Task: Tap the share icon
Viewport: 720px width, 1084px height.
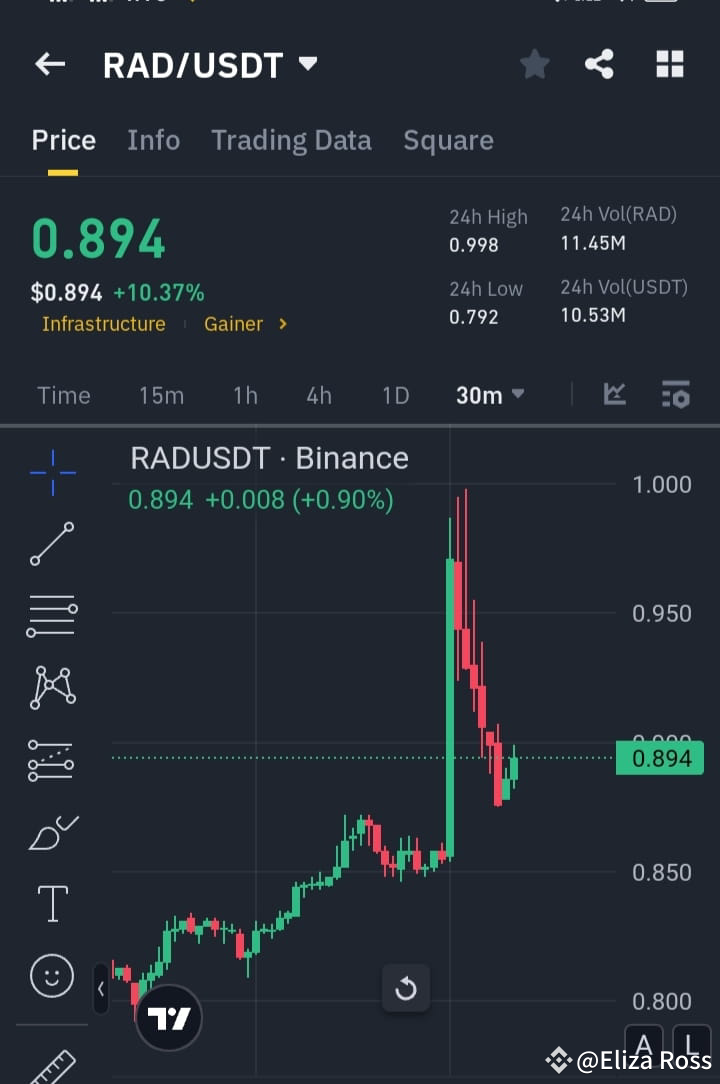Action: [x=599, y=64]
